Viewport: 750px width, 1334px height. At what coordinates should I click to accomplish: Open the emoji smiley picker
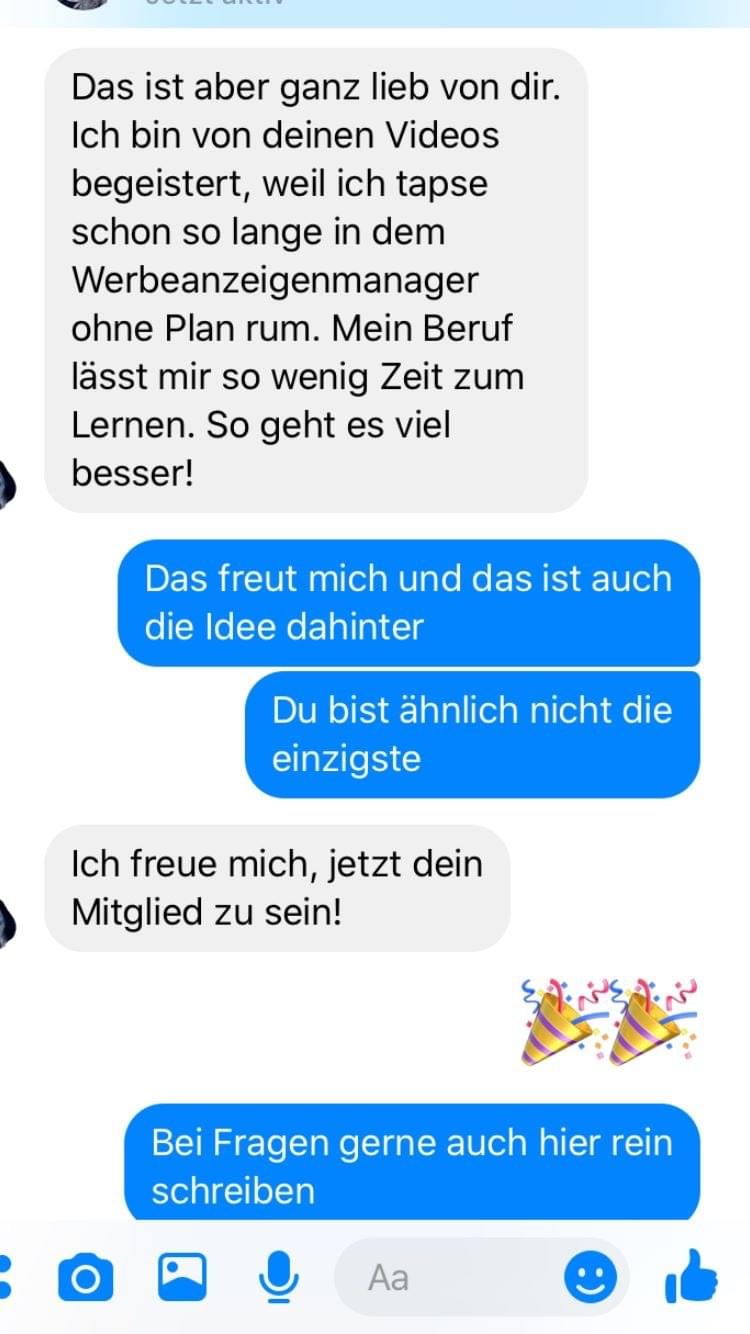coord(590,1277)
